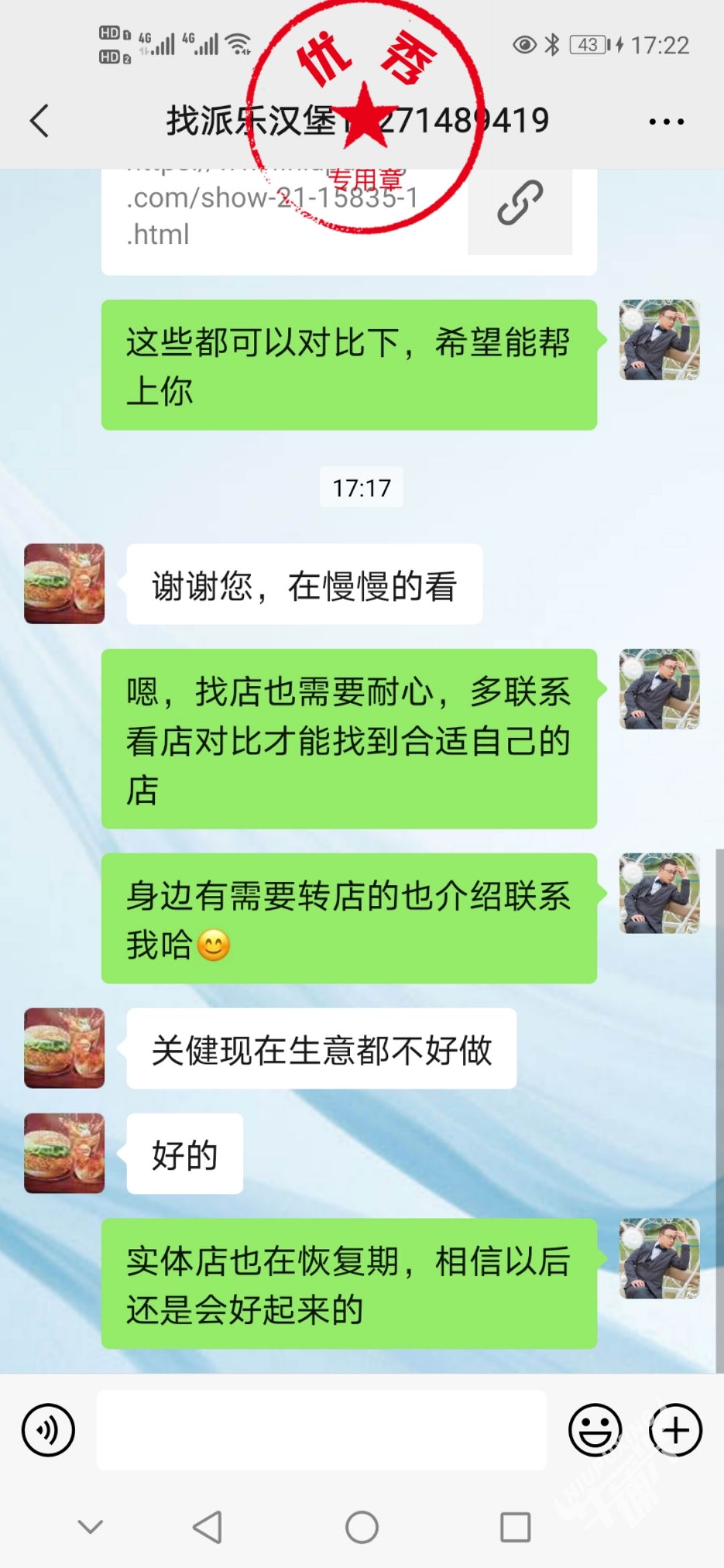Go back from the chat
The width and height of the screenshot is (724, 1568).
pos(40,121)
